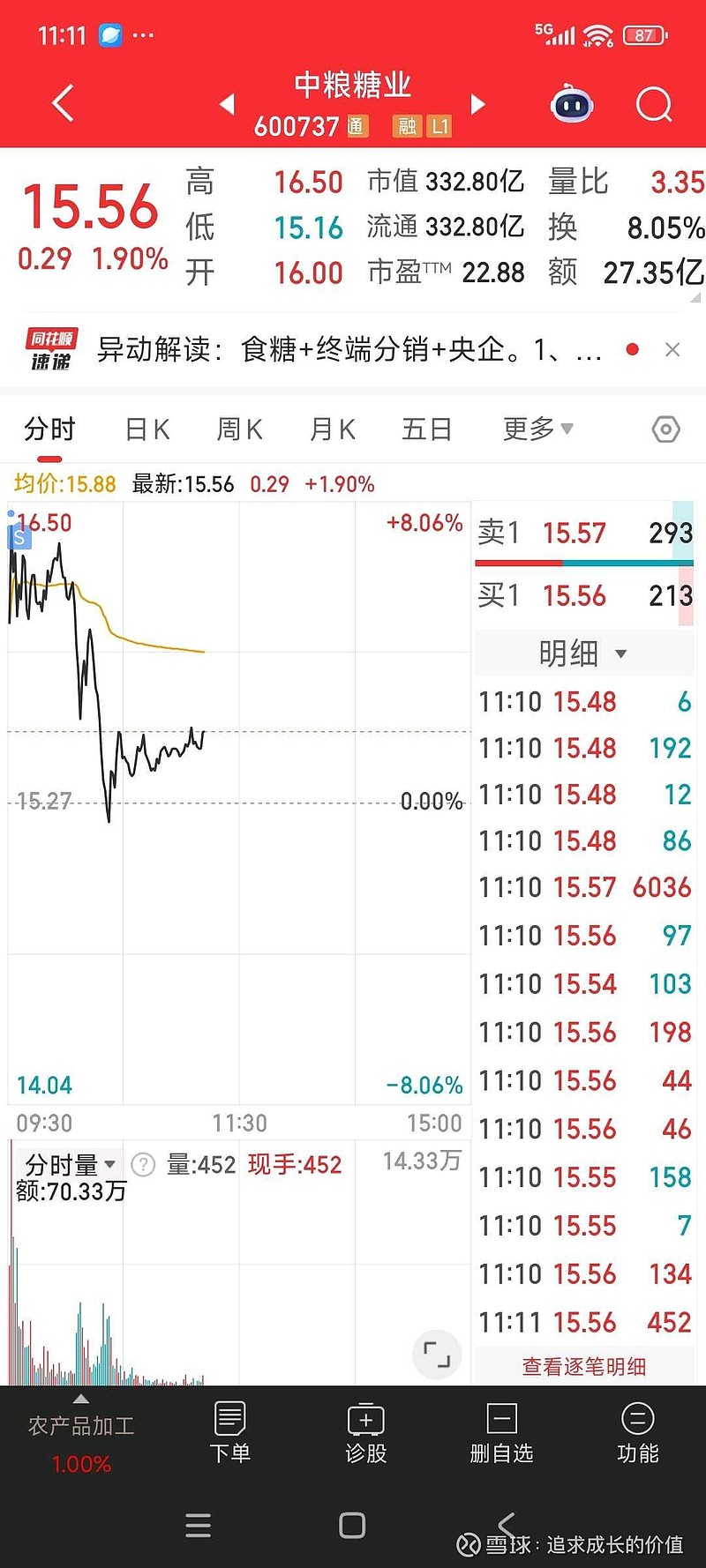Tap 查看逐笔明细 link
This screenshot has width=706, height=1568.
pos(584,1366)
